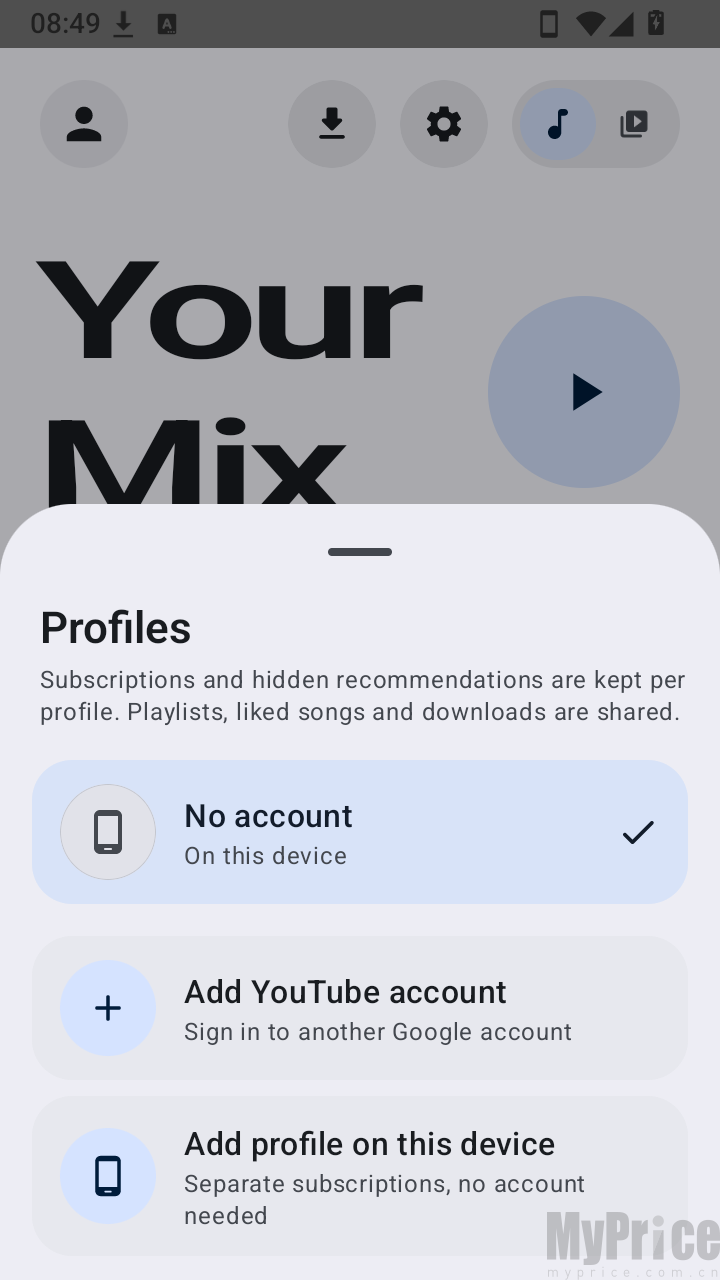
Task: Play Your Mix
Action: pyautogui.click(x=584, y=392)
